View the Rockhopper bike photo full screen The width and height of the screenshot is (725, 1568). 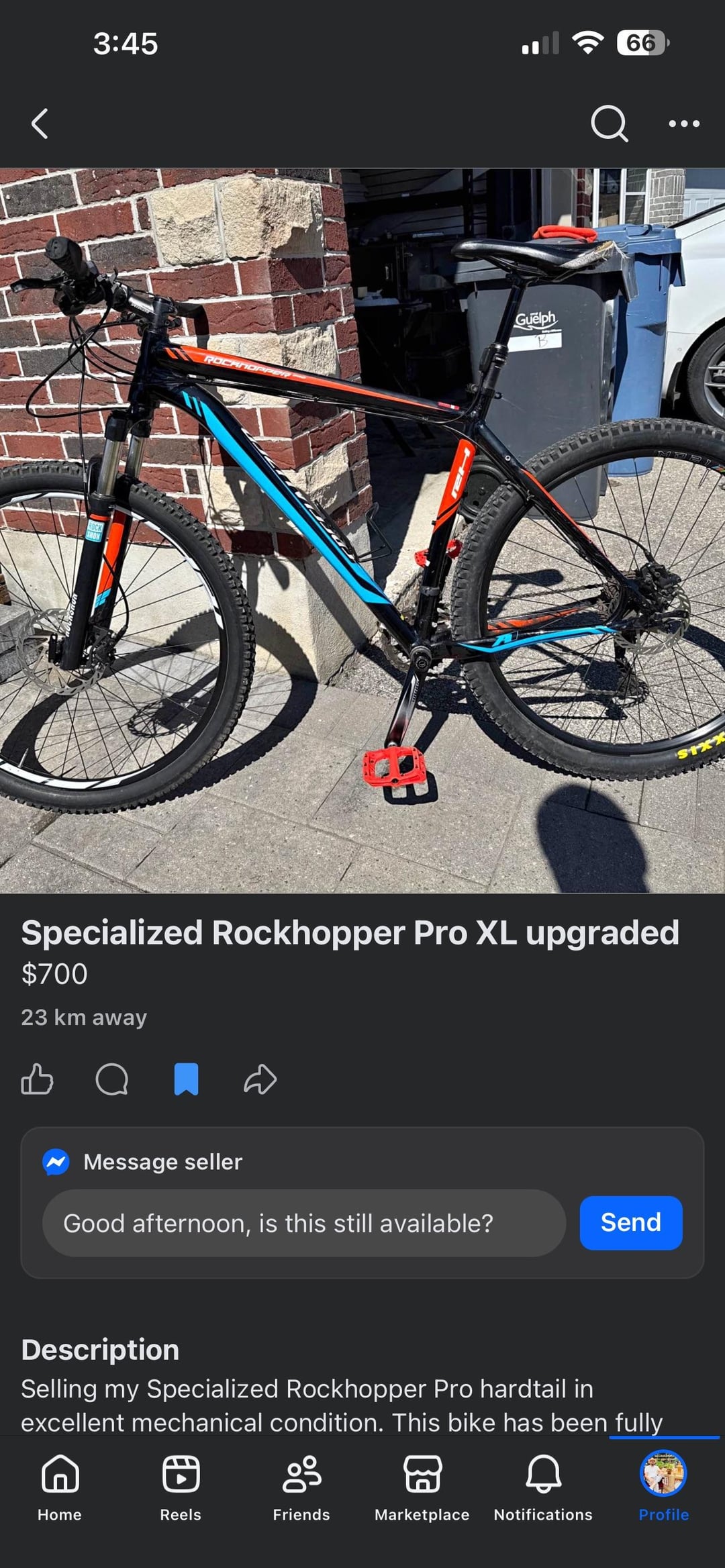click(x=362, y=530)
